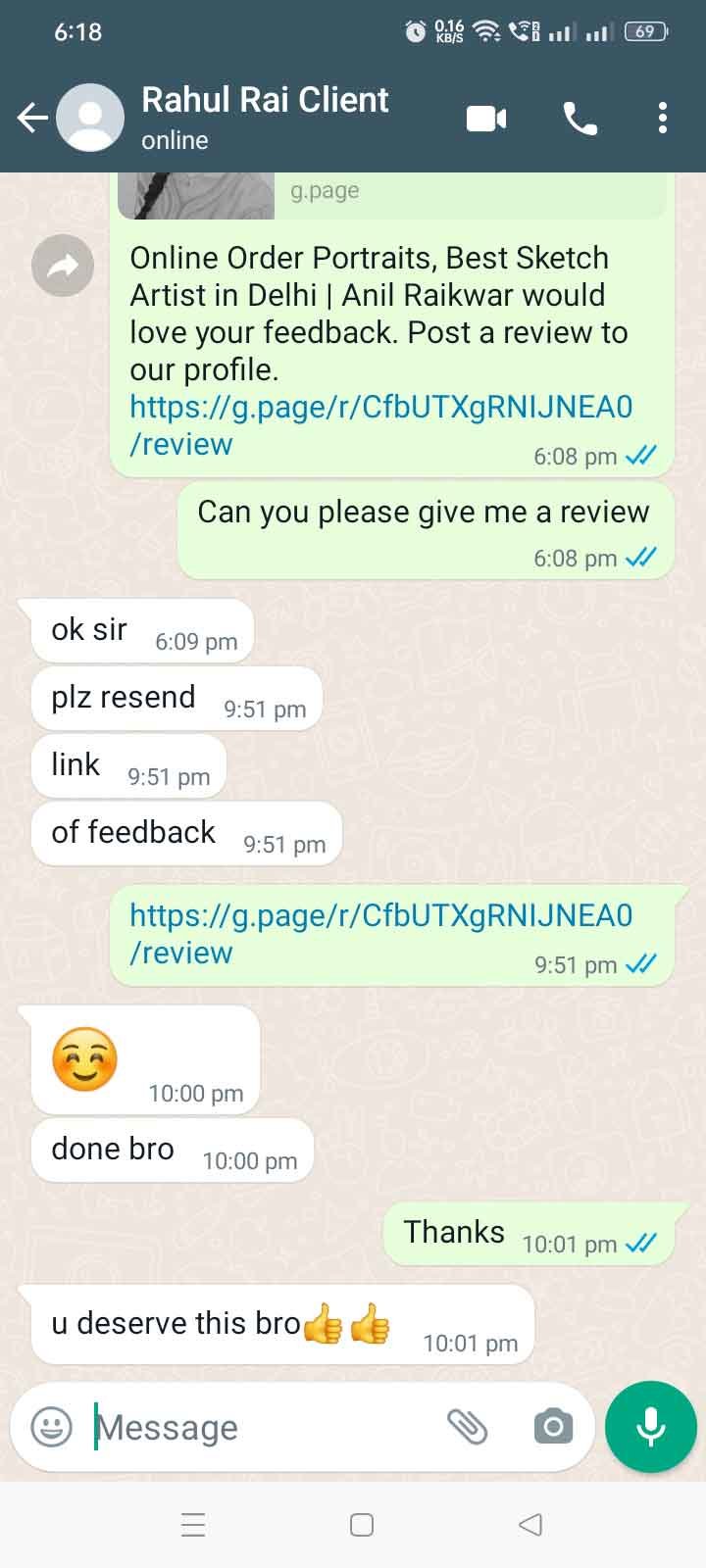
Task: Open the emoji picker
Action: pyautogui.click(x=51, y=1427)
